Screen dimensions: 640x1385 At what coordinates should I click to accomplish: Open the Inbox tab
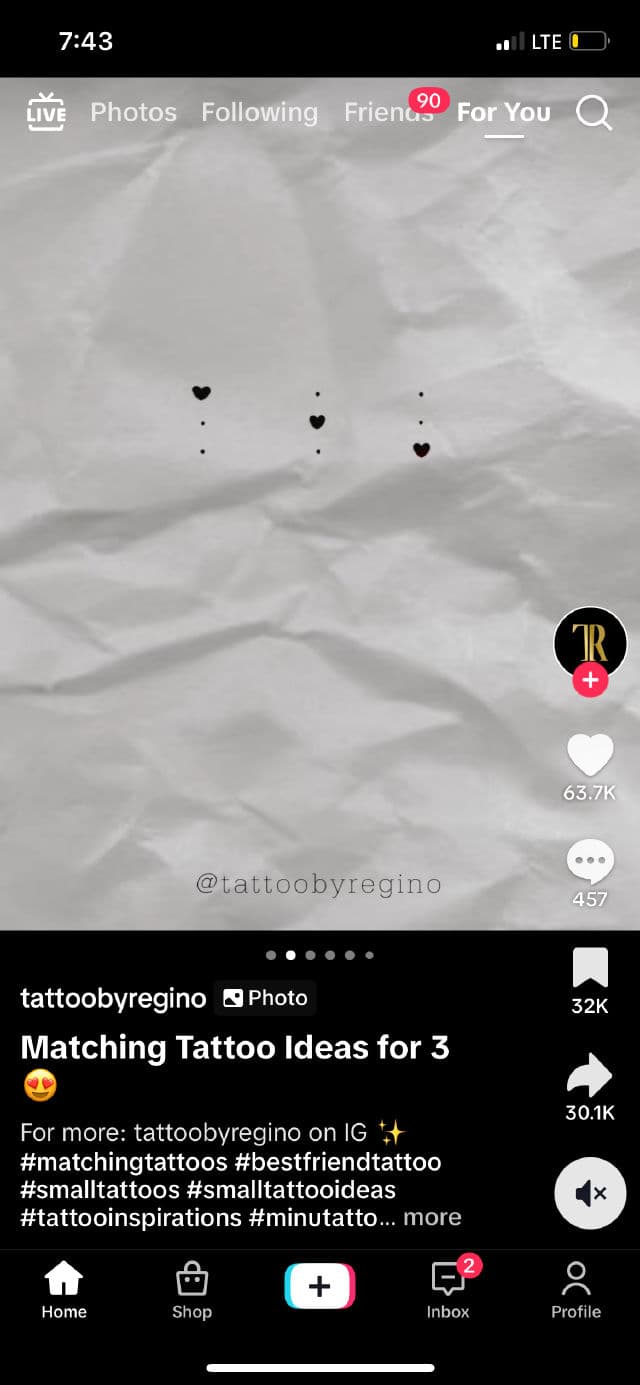(448, 1290)
